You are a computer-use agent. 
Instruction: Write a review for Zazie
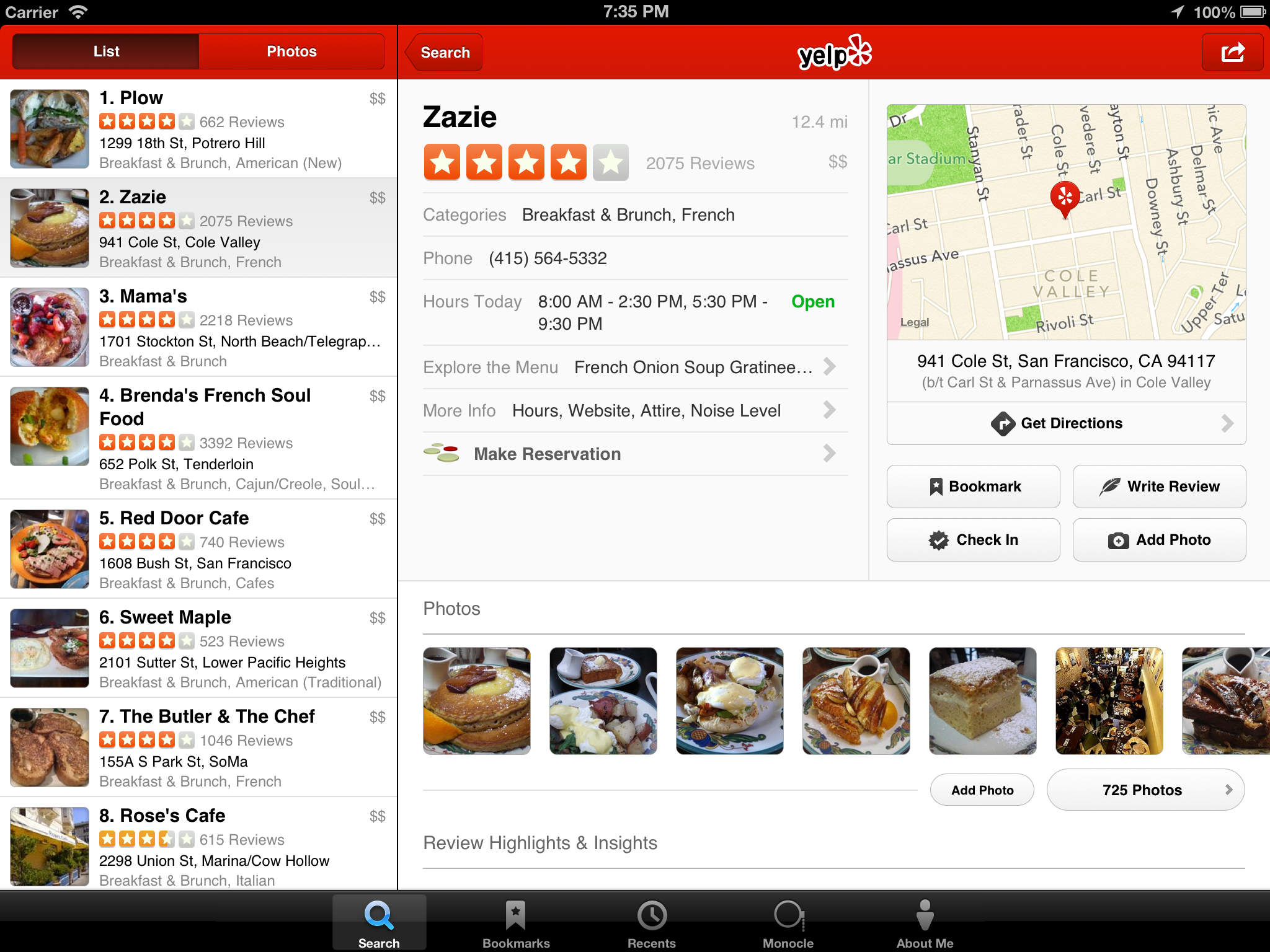pyautogui.click(x=1159, y=487)
